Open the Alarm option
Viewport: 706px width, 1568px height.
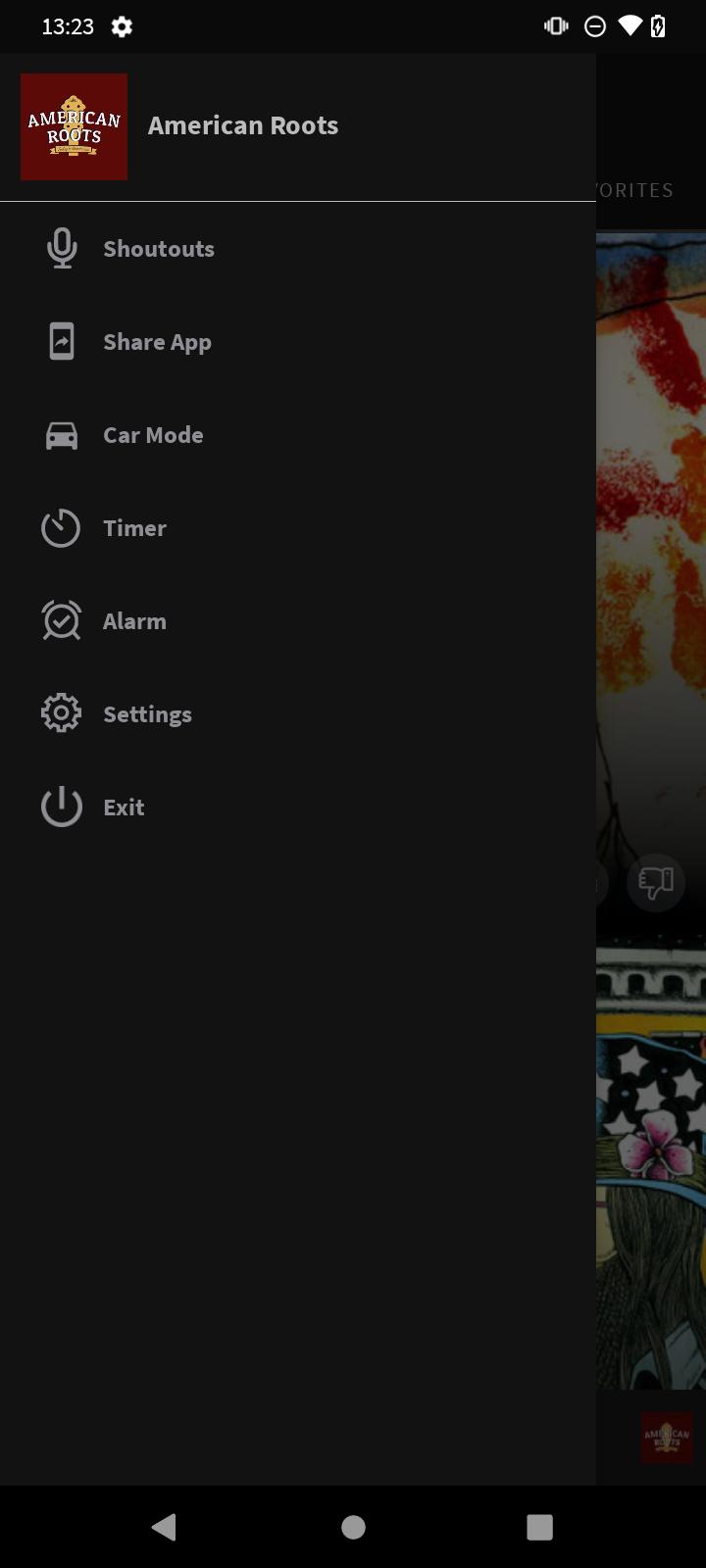point(298,621)
